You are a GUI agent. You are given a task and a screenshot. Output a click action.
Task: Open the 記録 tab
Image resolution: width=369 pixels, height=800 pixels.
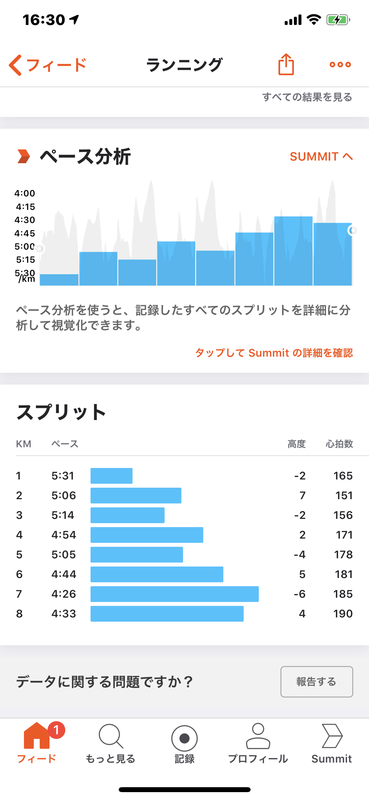[184, 743]
